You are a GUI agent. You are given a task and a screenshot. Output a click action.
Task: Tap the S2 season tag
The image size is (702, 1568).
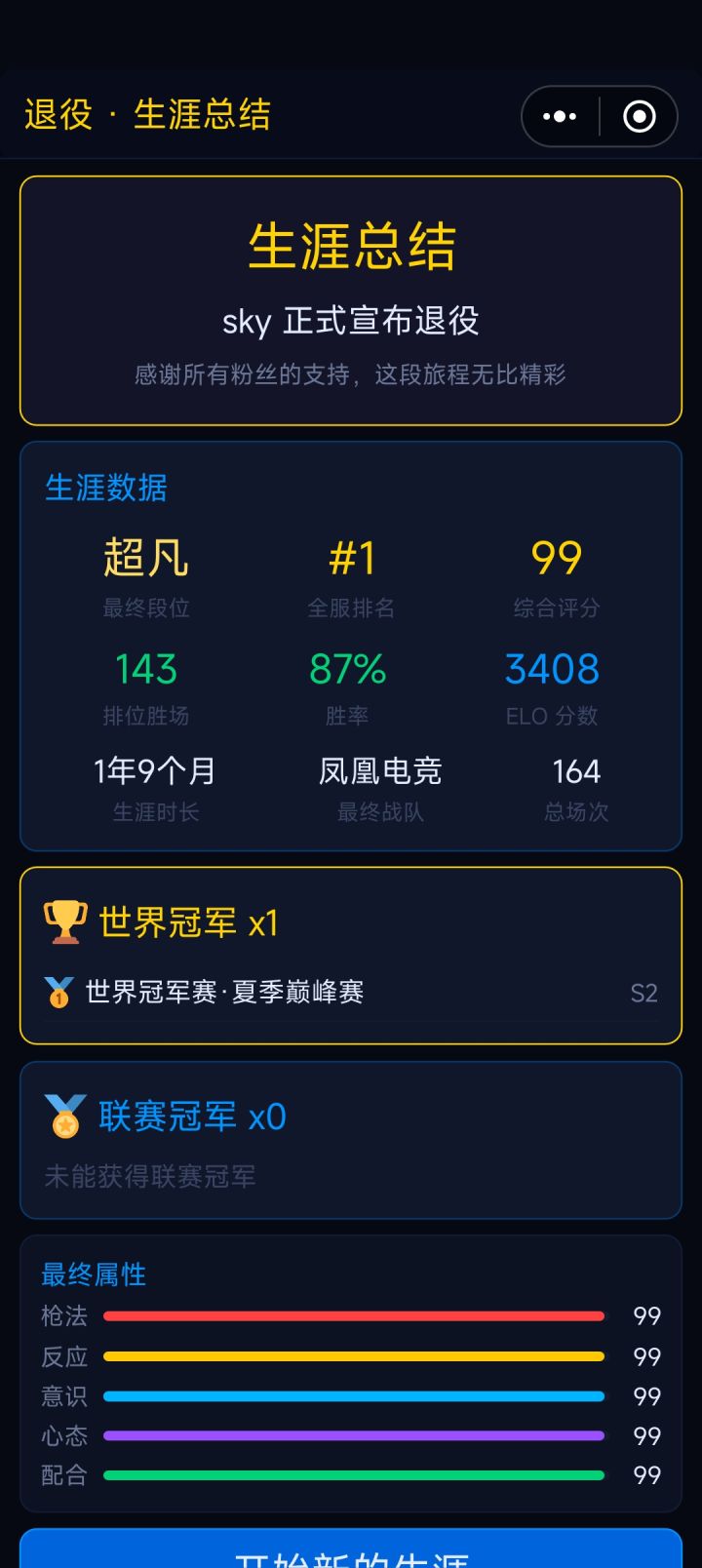[x=645, y=992]
